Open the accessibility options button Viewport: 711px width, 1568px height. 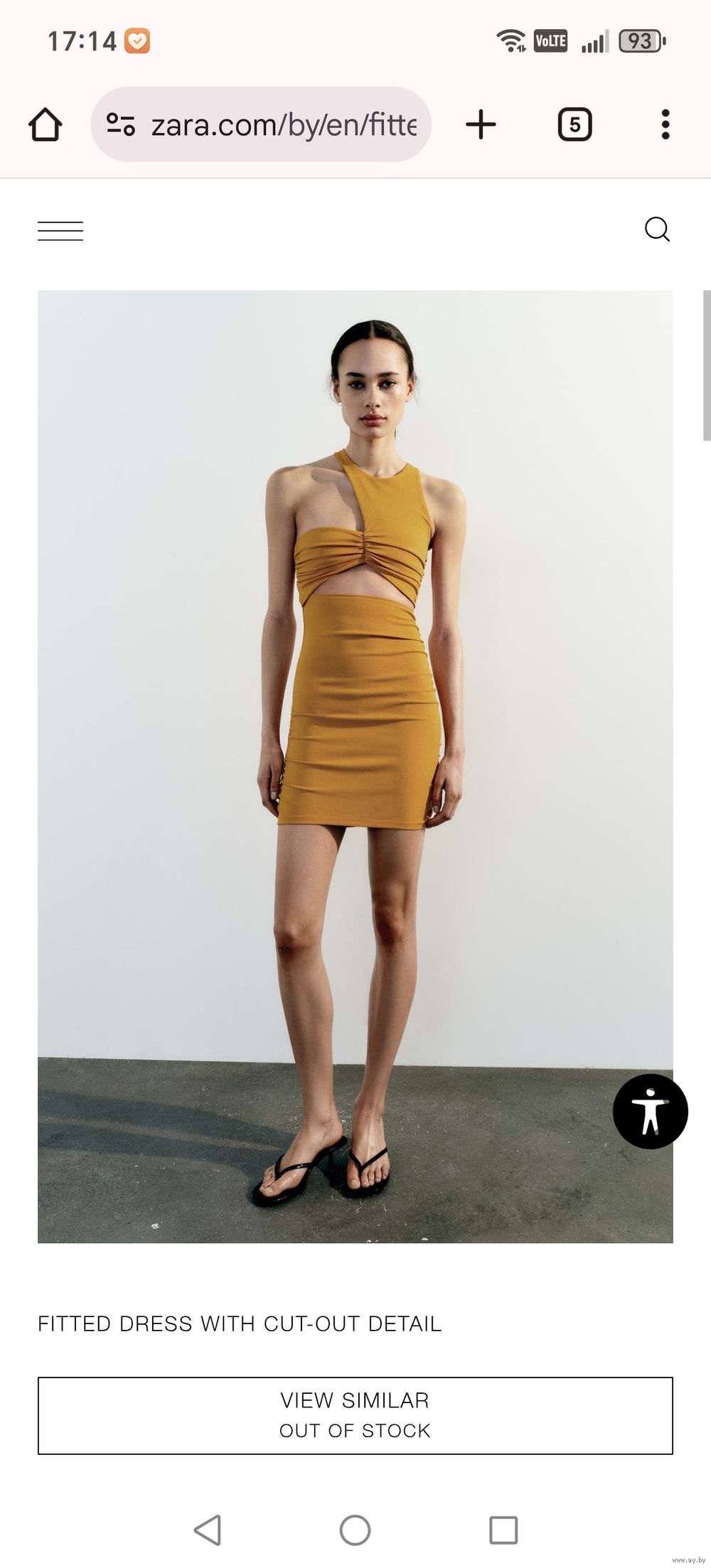click(651, 1112)
